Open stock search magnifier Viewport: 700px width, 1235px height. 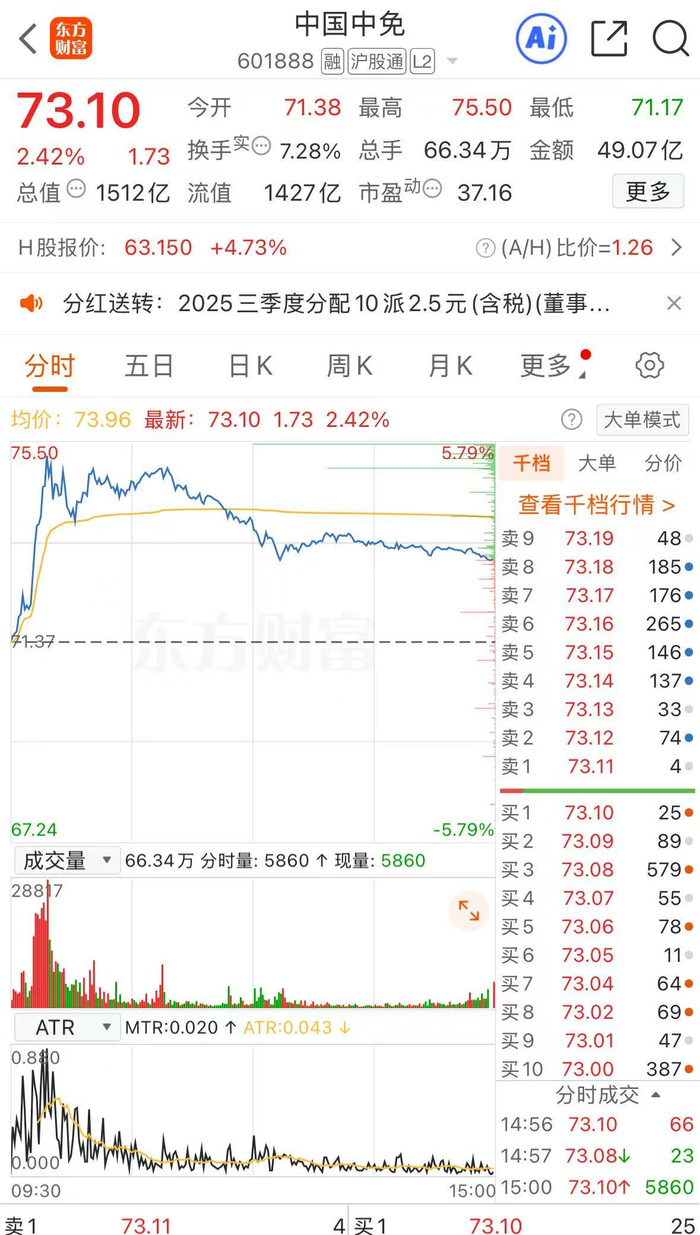669,39
